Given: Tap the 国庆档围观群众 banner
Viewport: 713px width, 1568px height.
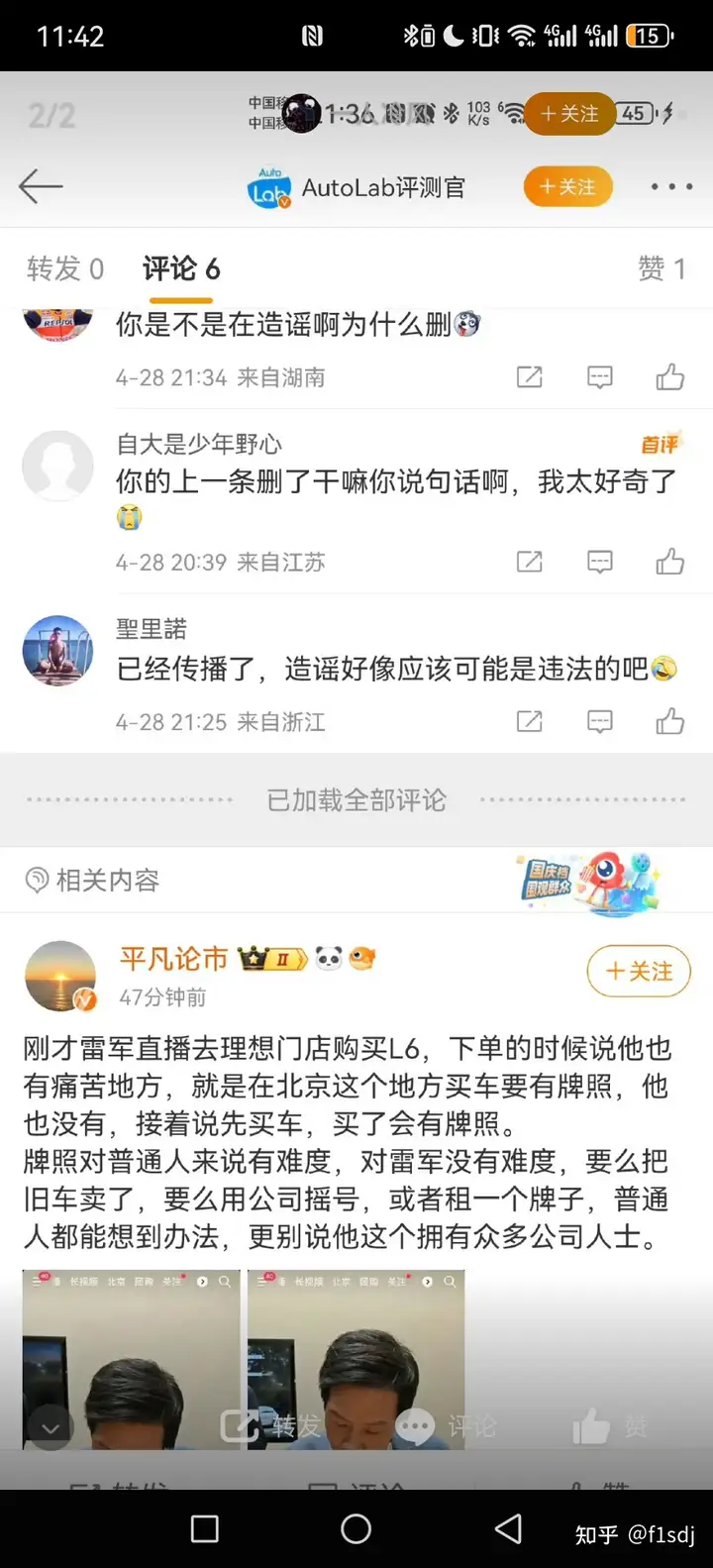Looking at the screenshot, I should pos(587,880).
